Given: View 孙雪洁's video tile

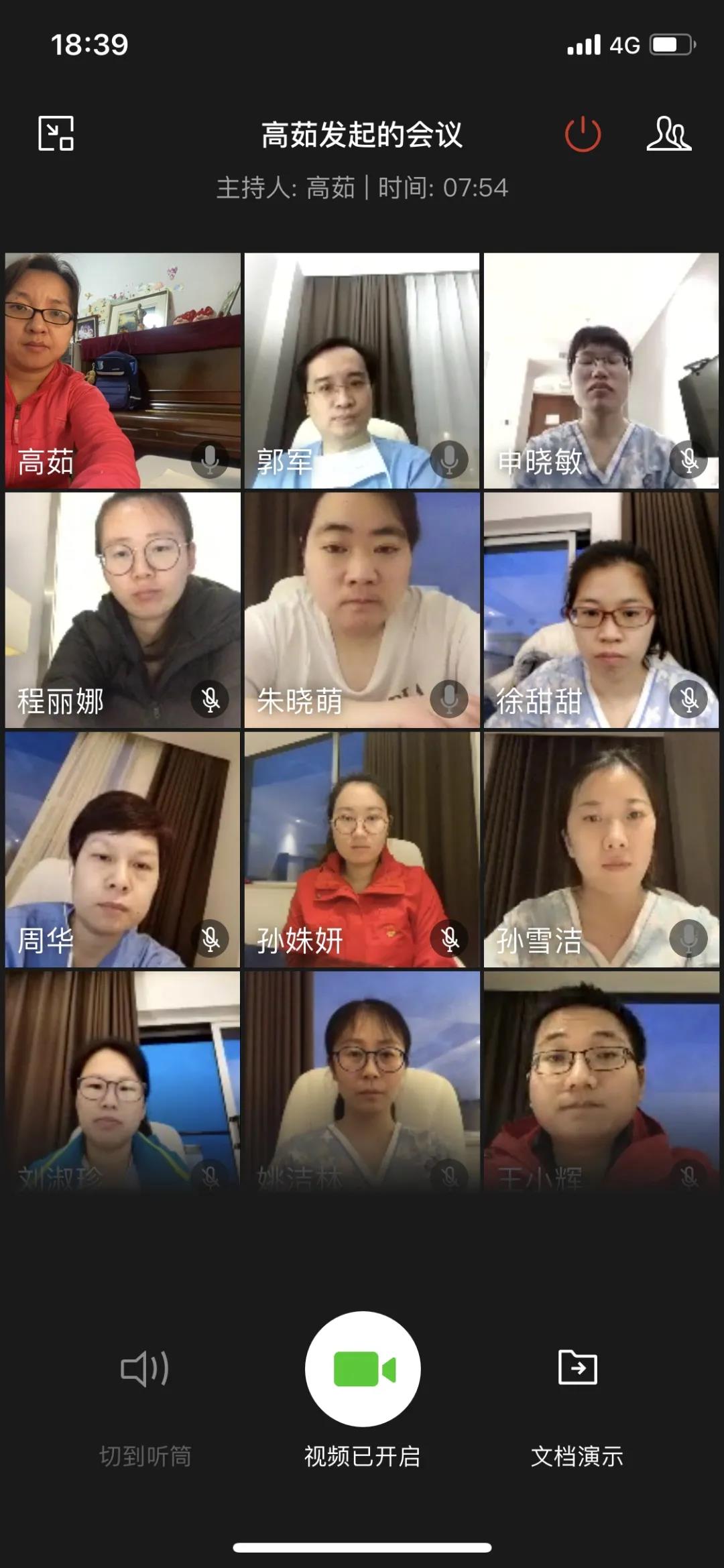Looking at the screenshot, I should [x=601, y=849].
